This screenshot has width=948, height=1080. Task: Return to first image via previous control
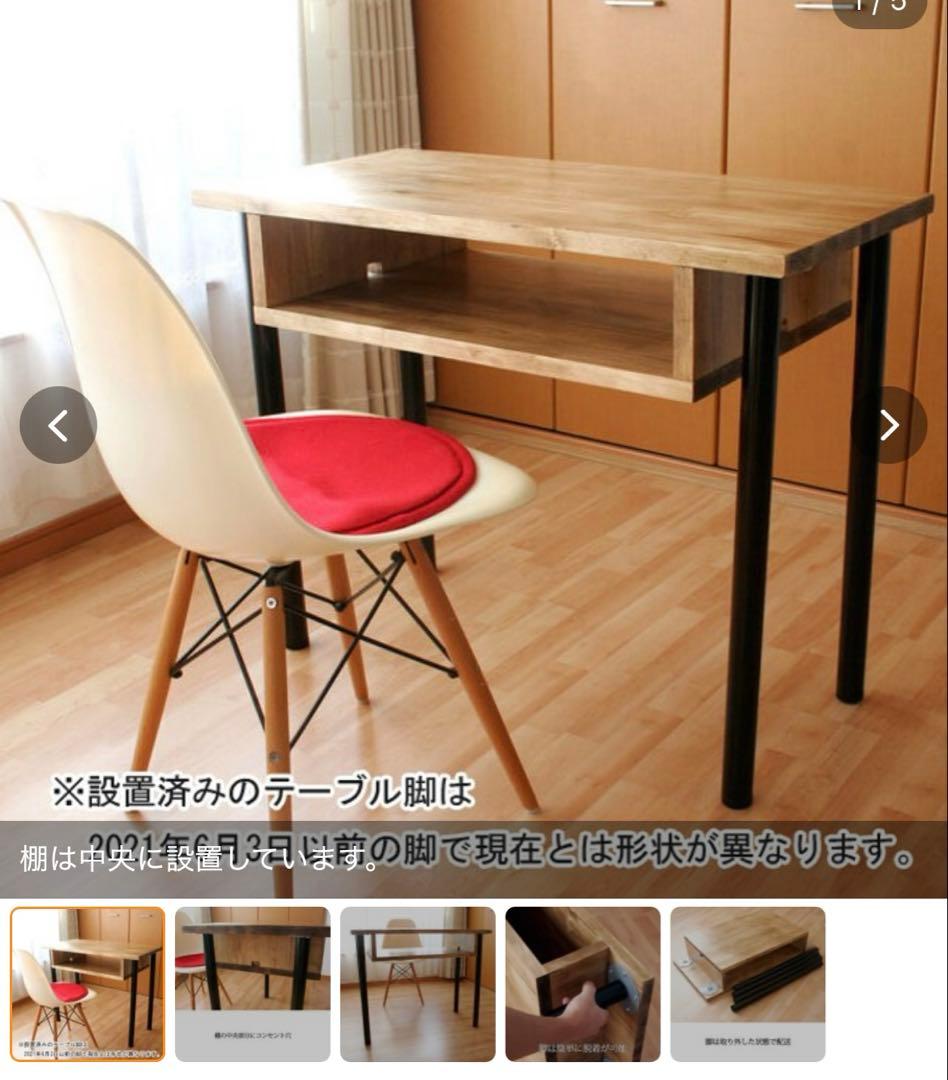tap(57, 424)
